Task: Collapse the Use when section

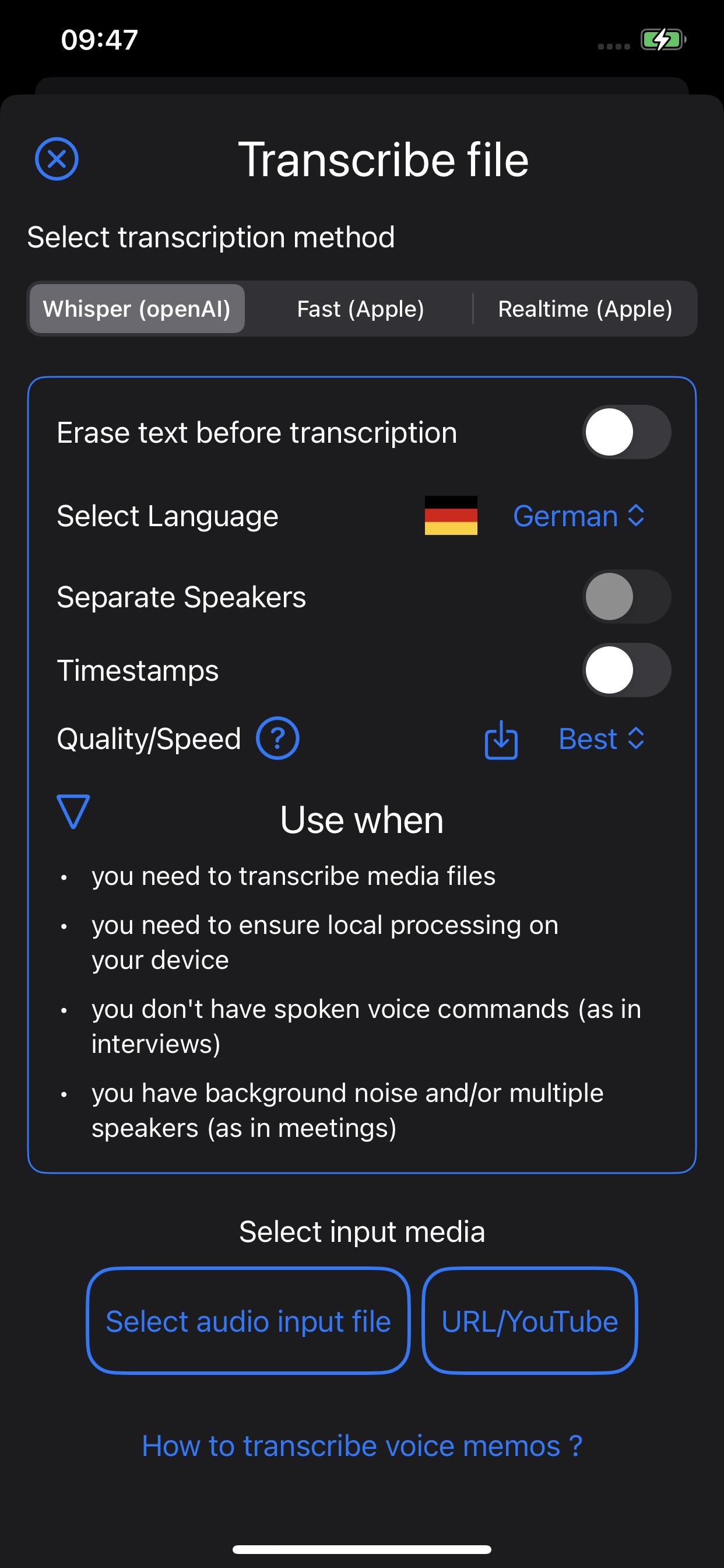Action: click(x=73, y=811)
